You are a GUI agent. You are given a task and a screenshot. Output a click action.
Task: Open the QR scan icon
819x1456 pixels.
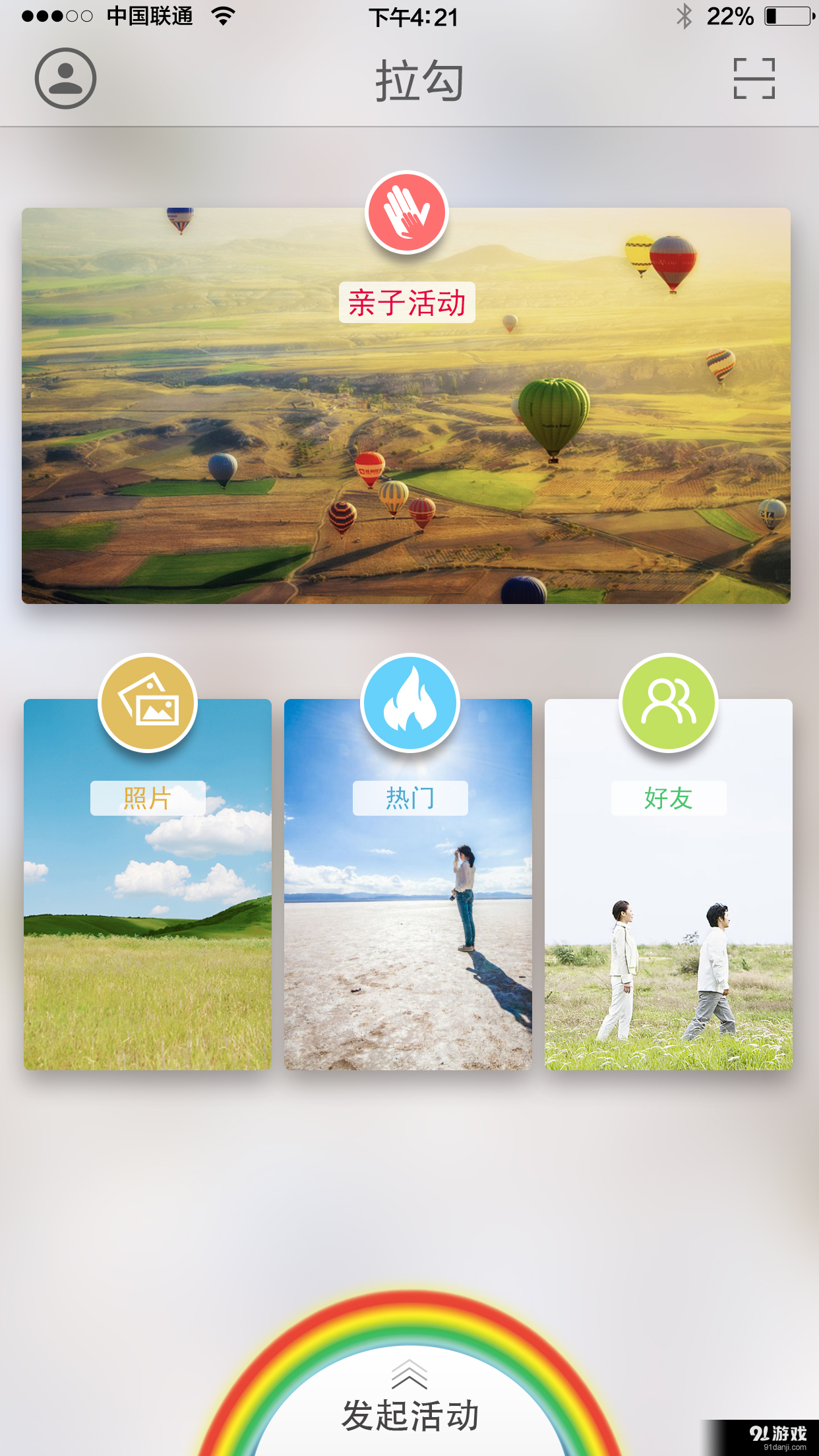click(x=754, y=78)
